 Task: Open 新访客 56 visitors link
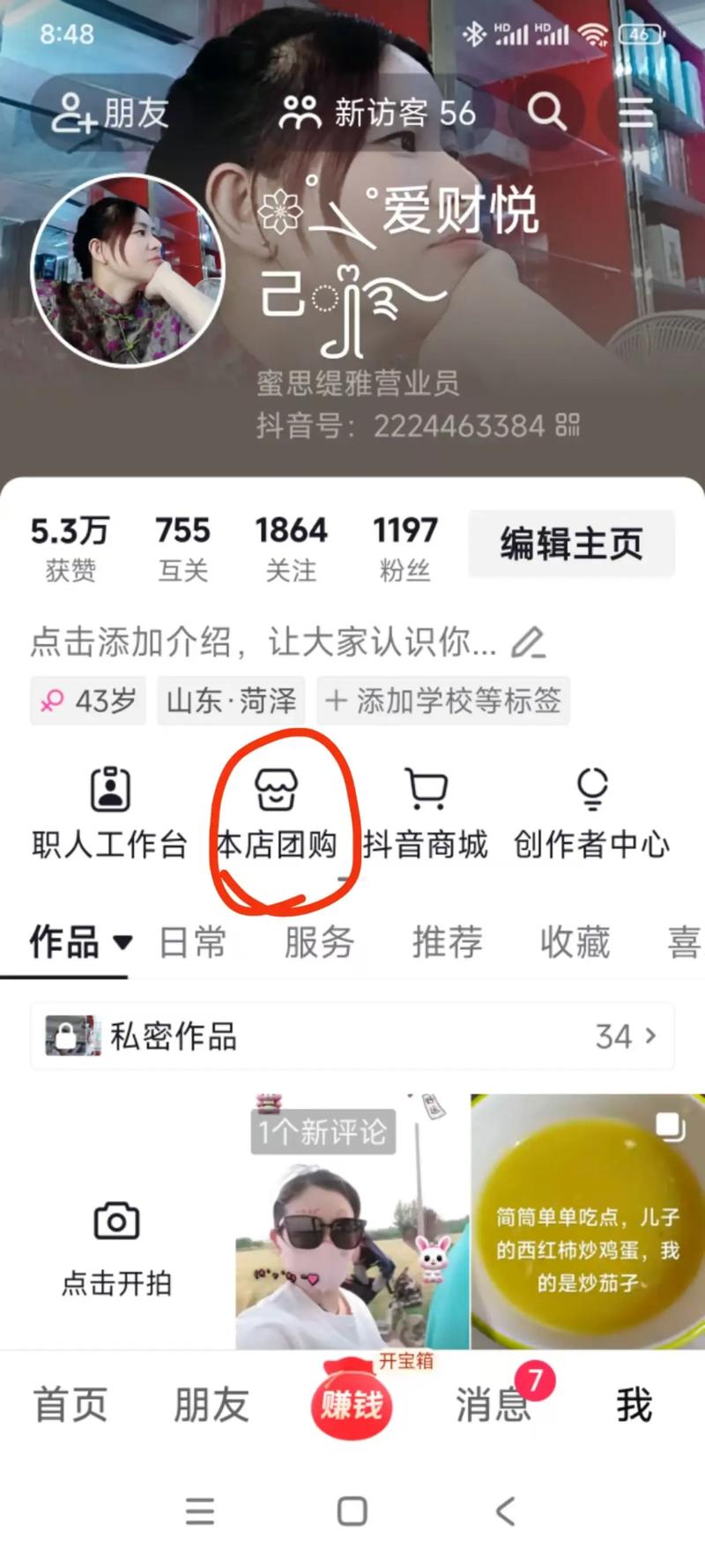click(x=381, y=113)
